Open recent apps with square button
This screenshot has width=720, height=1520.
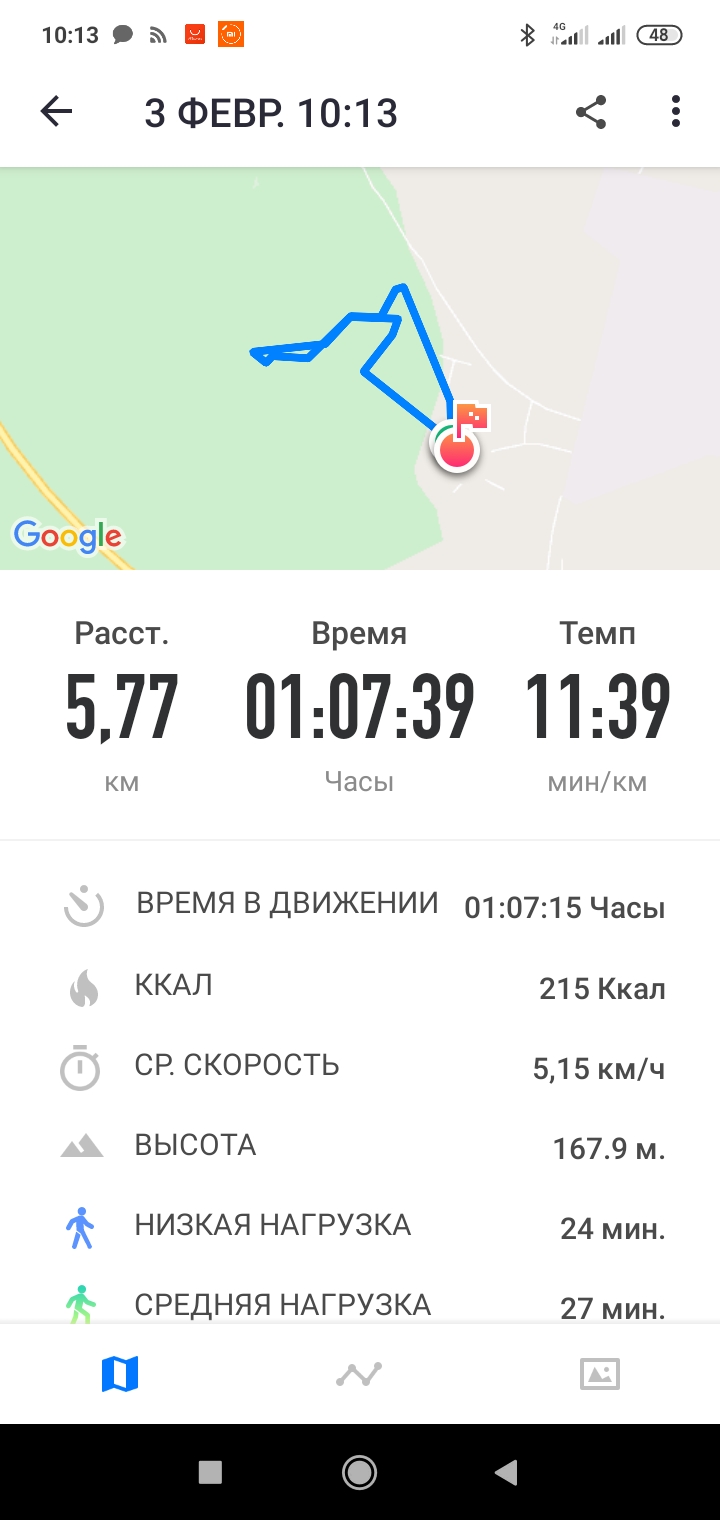[x=210, y=1471]
